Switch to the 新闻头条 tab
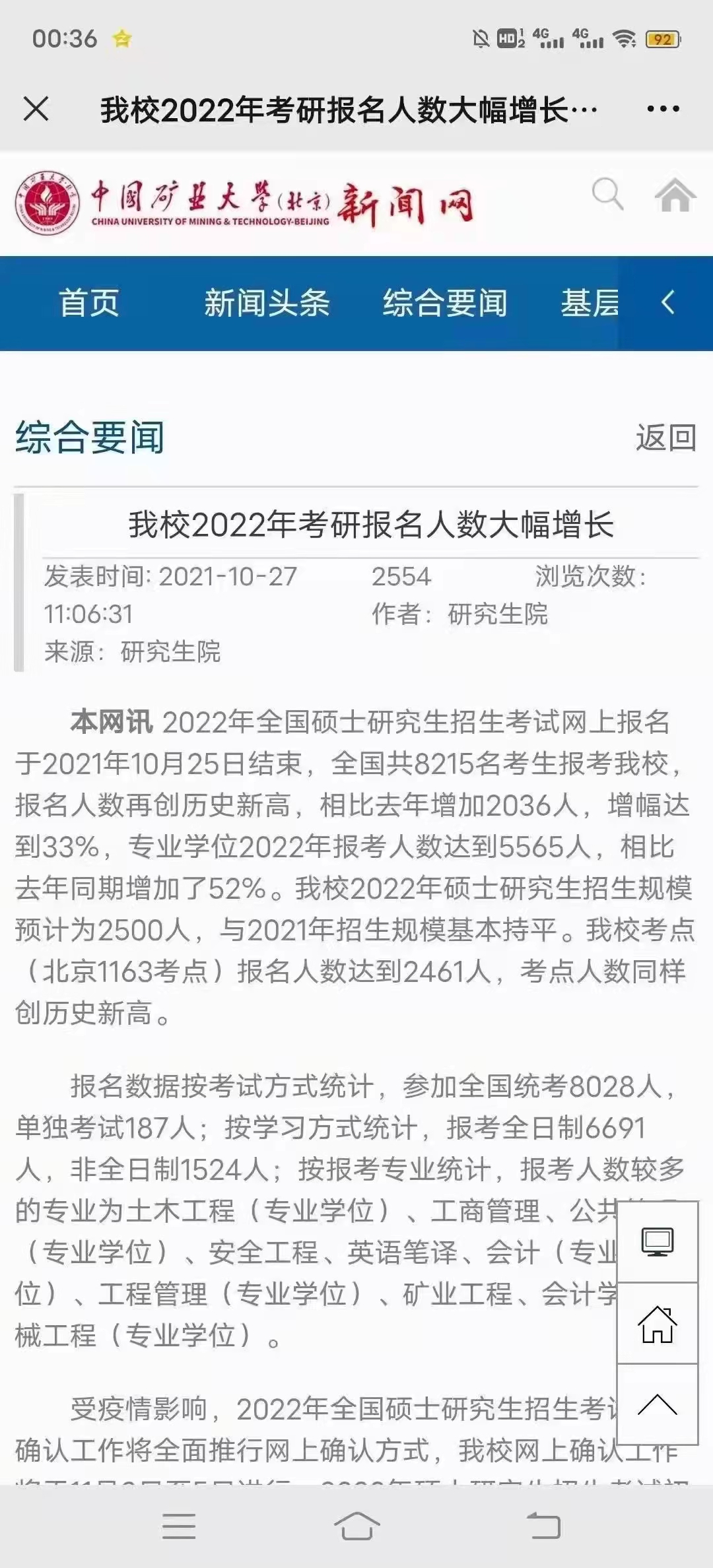This screenshot has width=713, height=1568. 267,304
